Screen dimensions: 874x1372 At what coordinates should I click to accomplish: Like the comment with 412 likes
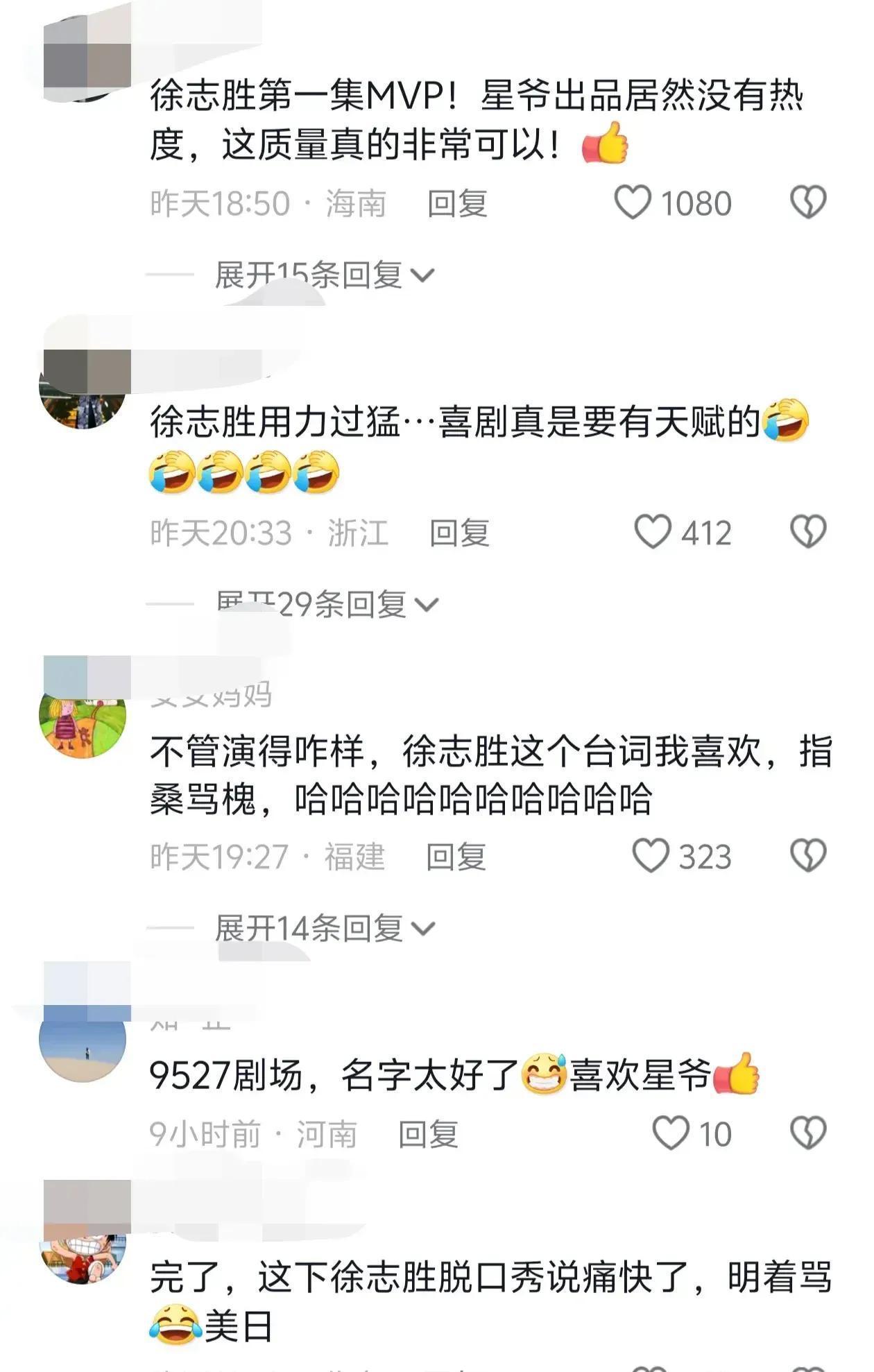pos(653,532)
